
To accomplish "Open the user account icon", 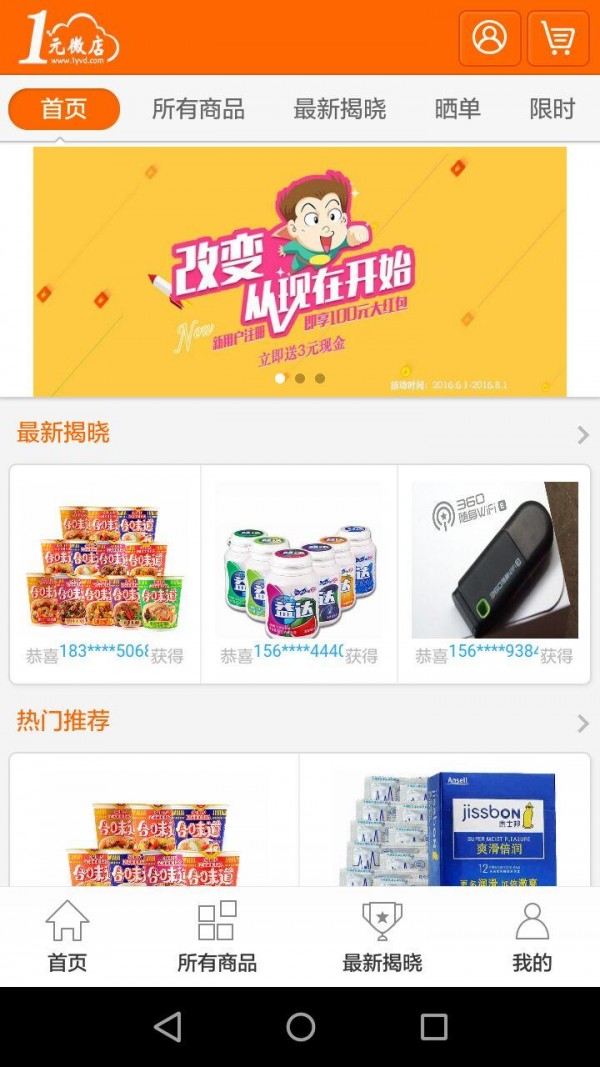I will click(x=489, y=39).
